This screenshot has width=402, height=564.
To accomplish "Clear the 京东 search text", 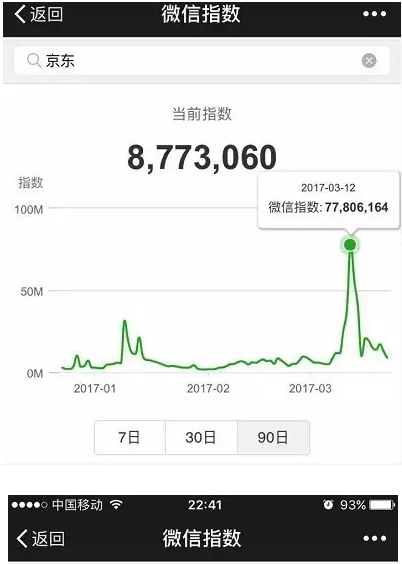I will click(369, 60).
